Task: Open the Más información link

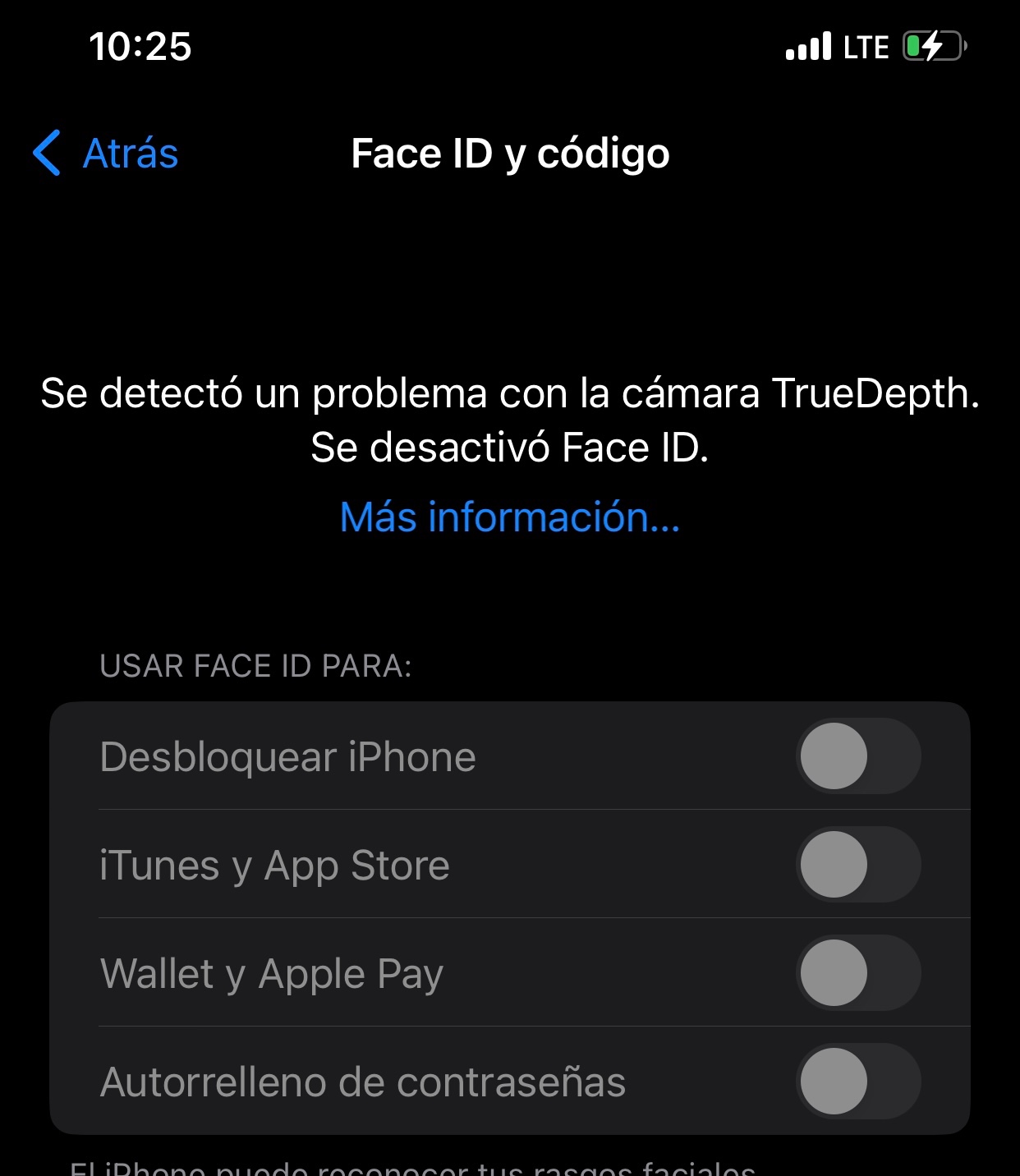Action: click(x=509, y=516)
